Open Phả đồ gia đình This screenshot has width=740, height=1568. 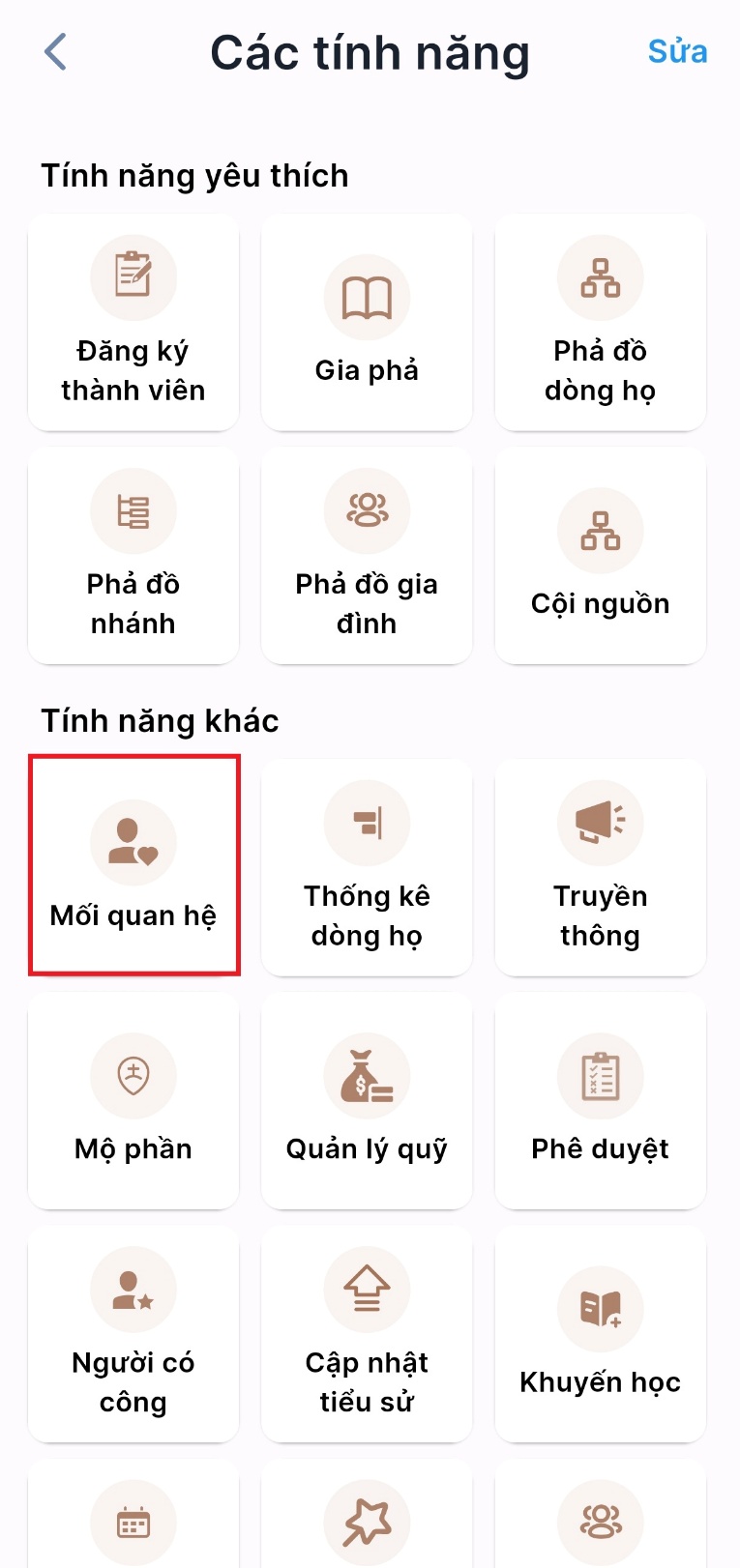367,556
